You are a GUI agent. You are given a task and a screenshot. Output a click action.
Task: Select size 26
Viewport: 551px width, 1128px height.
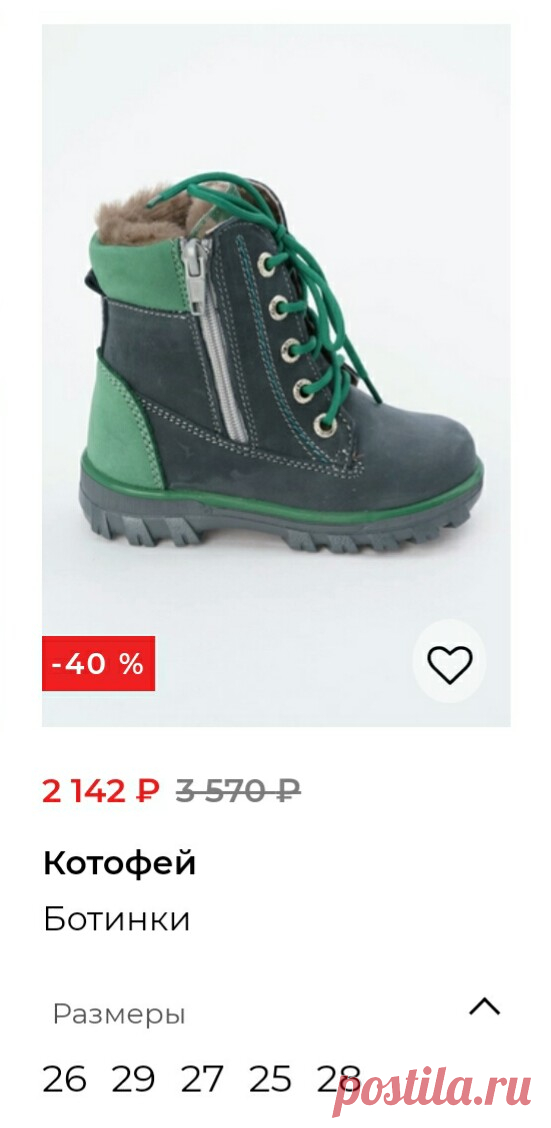[x=65, y=1079]
